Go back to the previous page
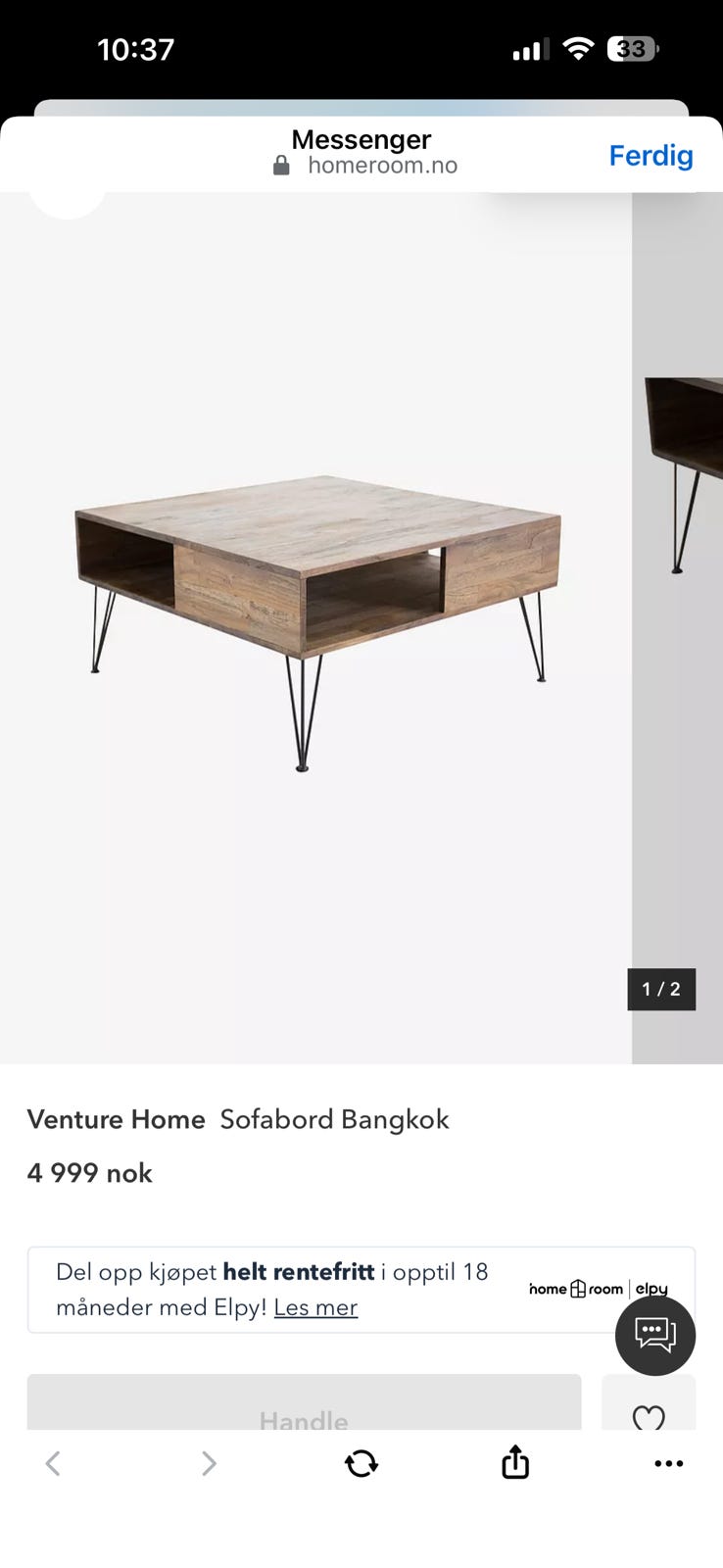The image size is (723, 1568). [54, 1463]
